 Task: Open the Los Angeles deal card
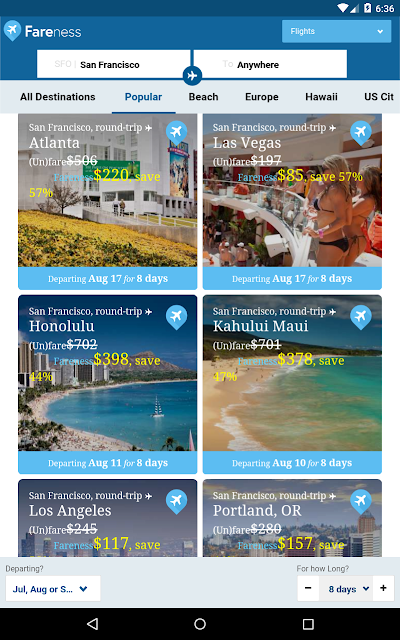point(107,518)
